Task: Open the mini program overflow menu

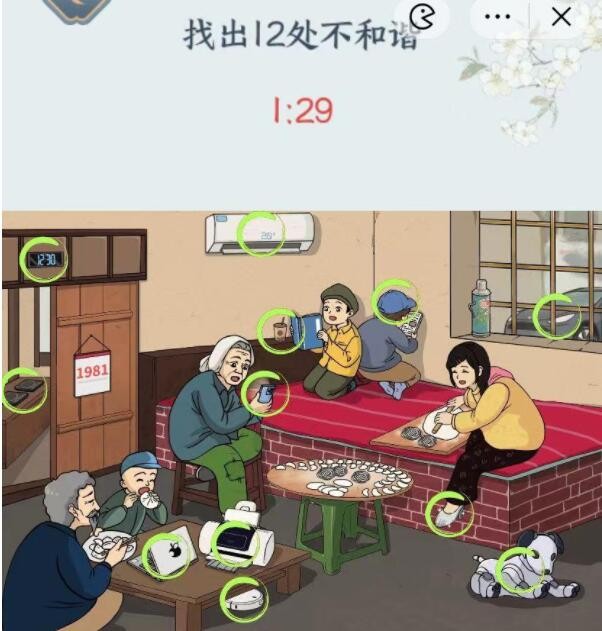Action: [497, 17]
